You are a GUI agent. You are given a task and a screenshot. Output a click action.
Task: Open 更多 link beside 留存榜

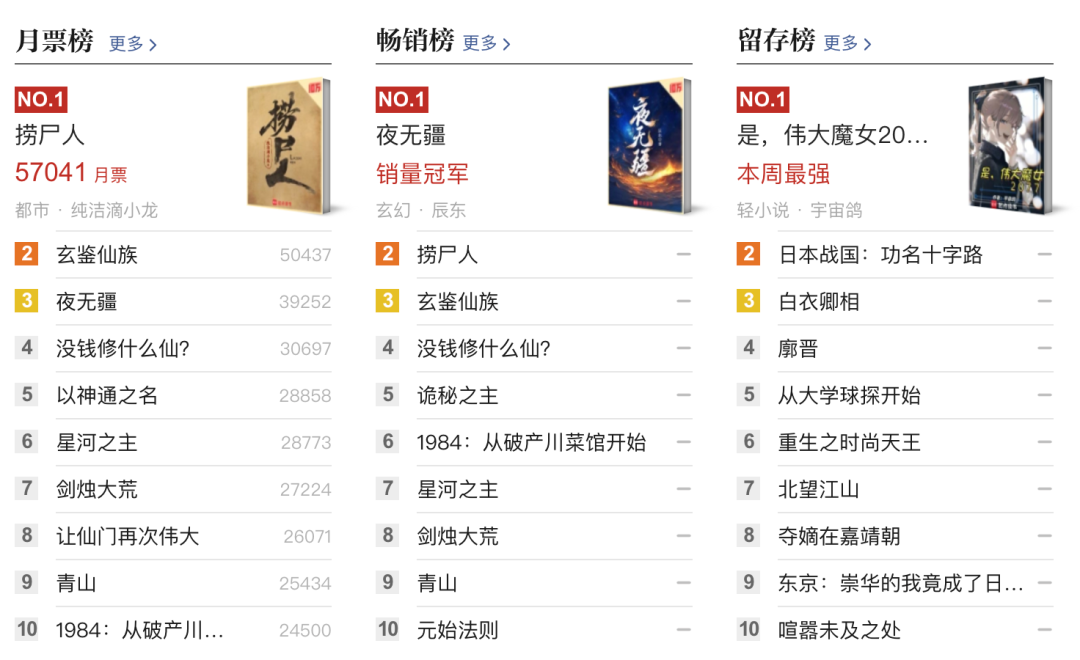point(848,43)
